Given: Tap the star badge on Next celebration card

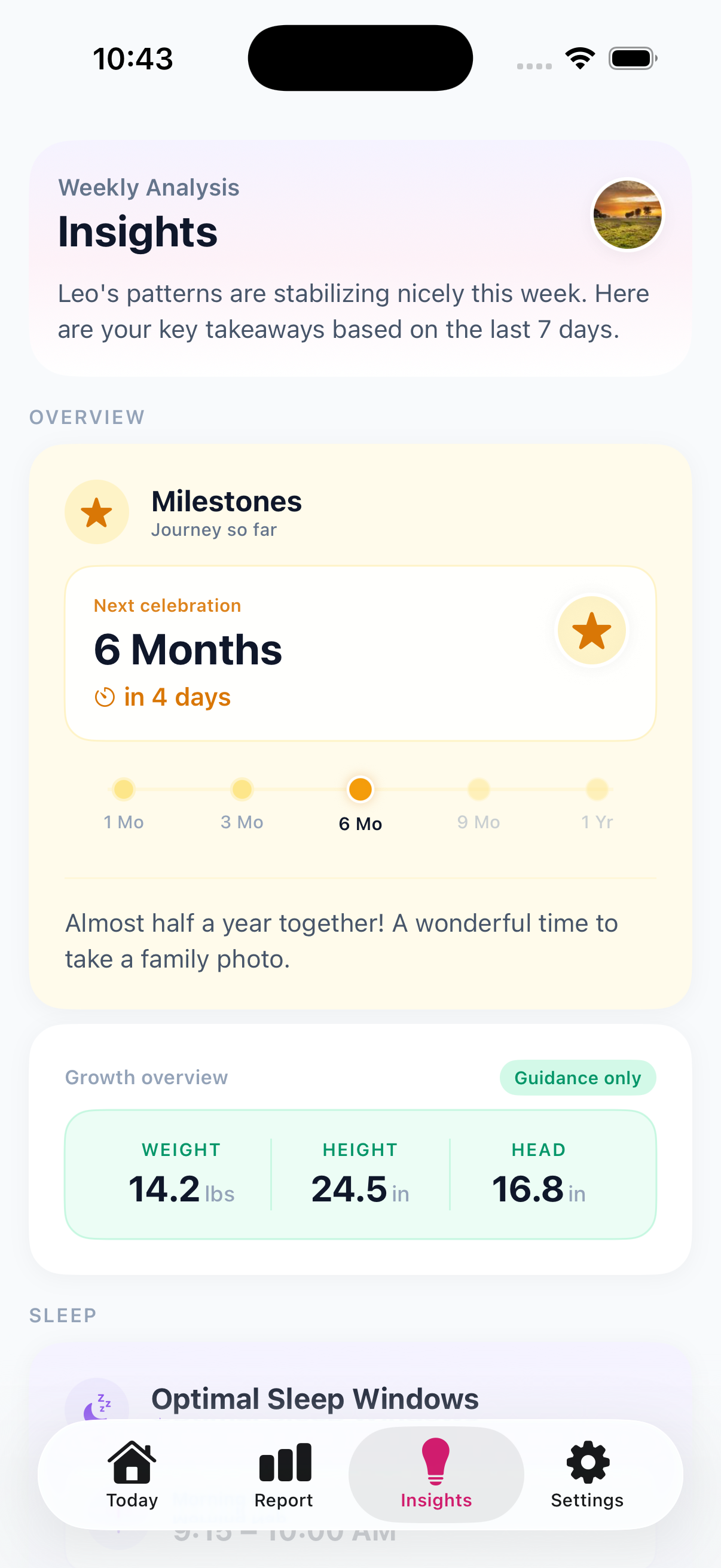Looking at the screenshot, I should (591, 629).
